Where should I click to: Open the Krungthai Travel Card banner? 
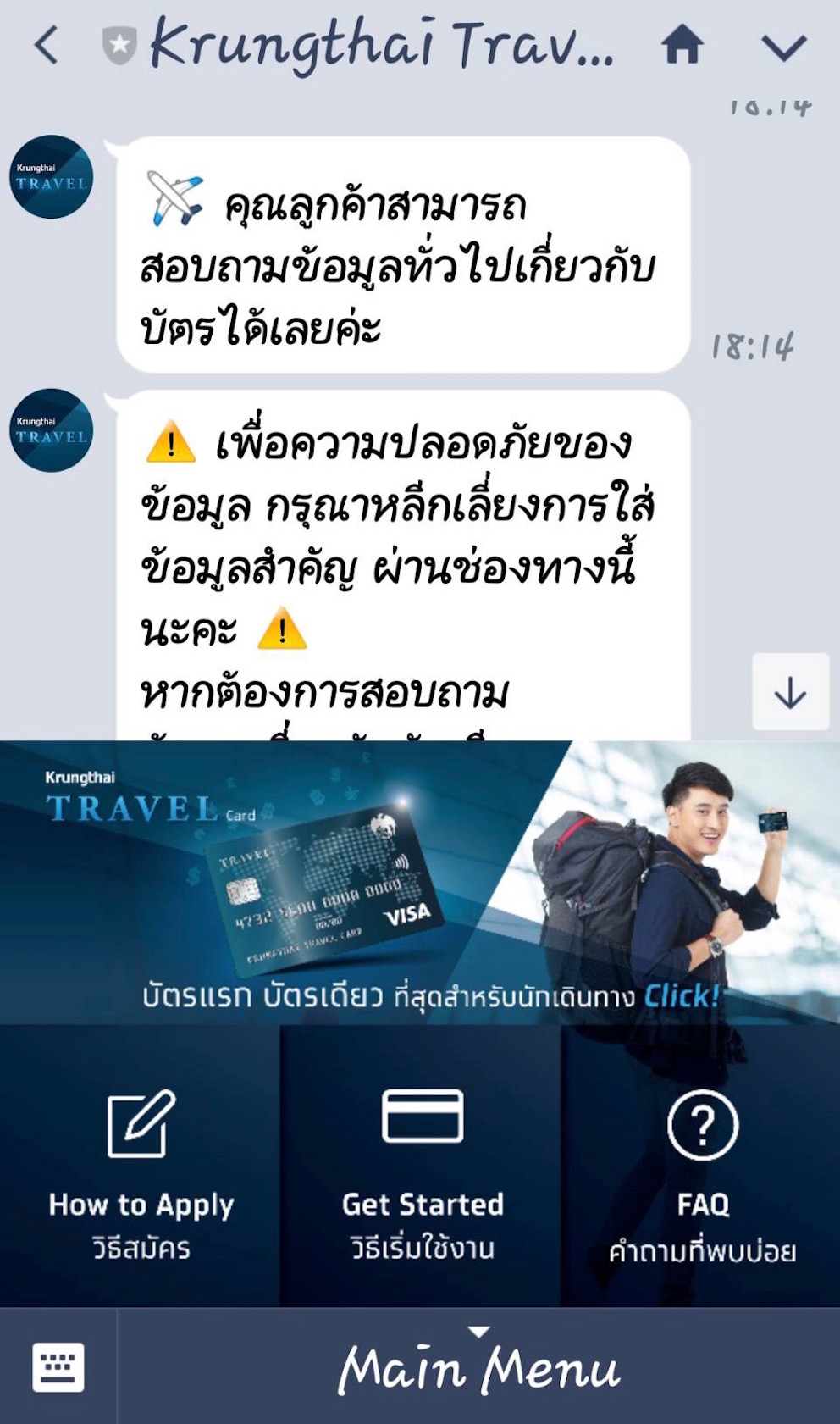(420, 883)
